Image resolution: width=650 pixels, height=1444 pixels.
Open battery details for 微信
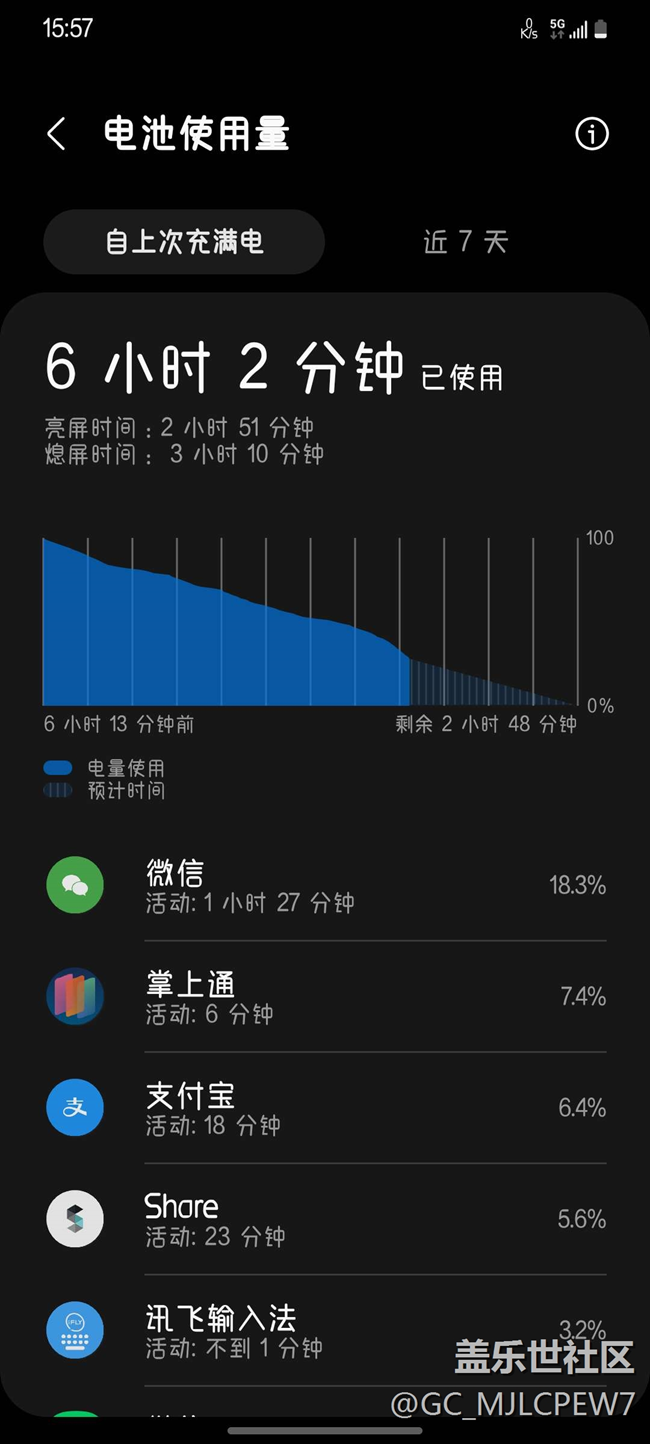pos(325,886)
